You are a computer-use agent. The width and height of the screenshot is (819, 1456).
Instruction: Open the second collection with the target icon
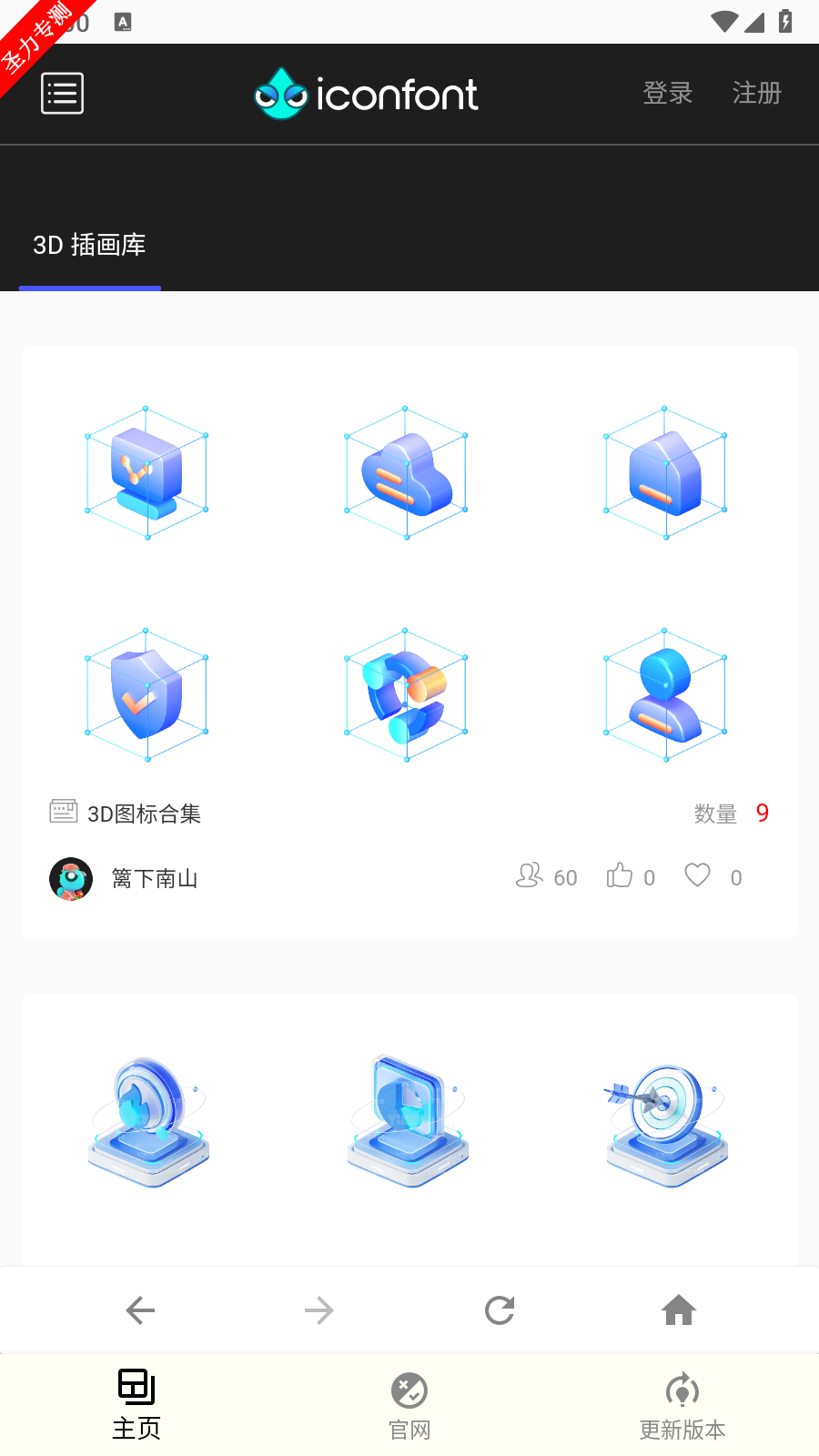click(409, 1128)
